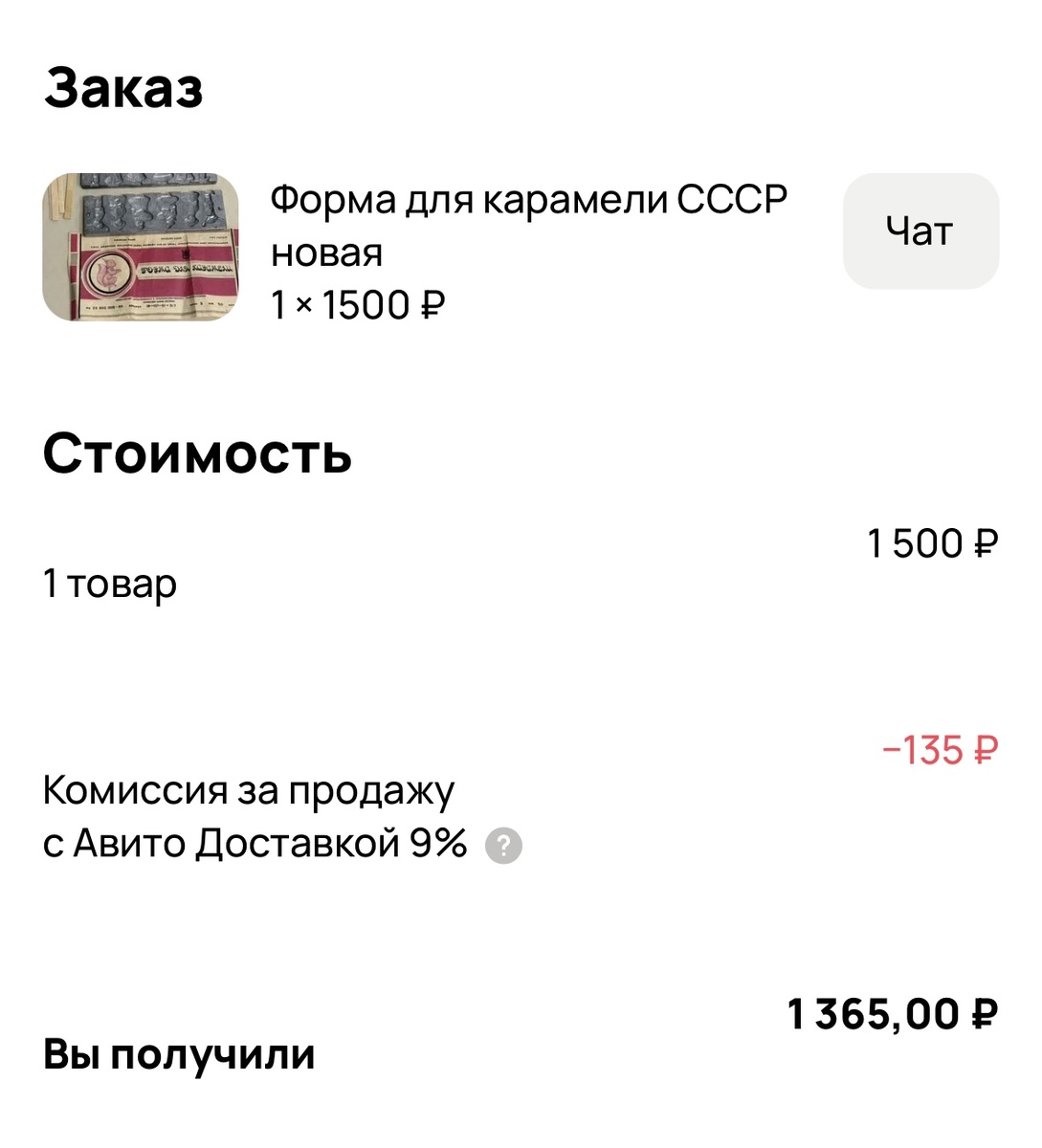Open the chat with the buyer
Viewport: 1042px width, 1148px height.
point(920,231)
